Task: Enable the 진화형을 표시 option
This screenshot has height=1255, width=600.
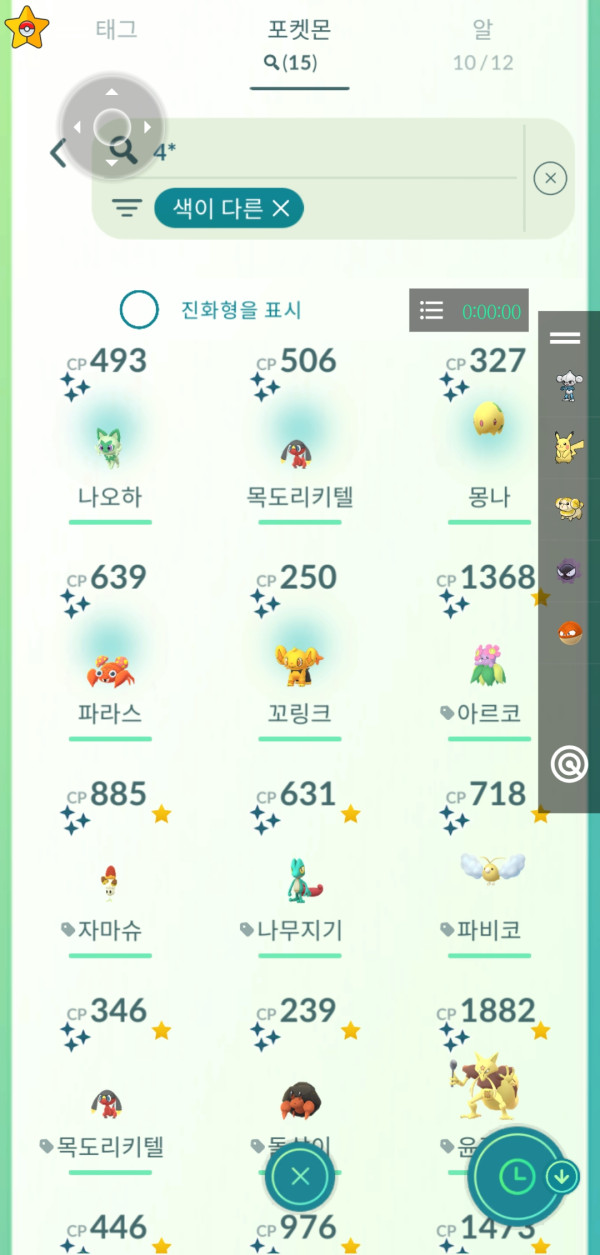Action: tap(139, 310)
